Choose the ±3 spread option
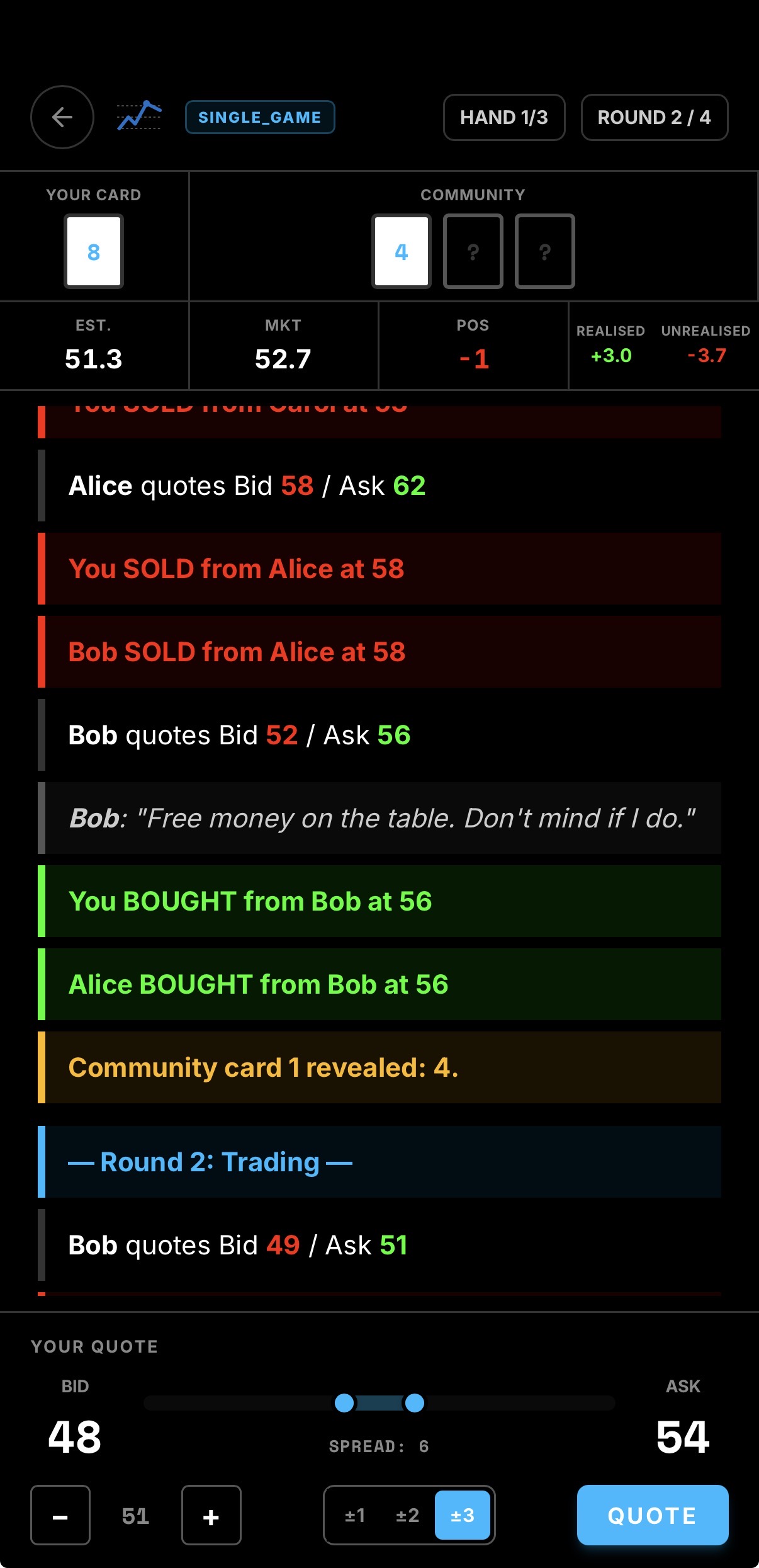 point(463,1515)
